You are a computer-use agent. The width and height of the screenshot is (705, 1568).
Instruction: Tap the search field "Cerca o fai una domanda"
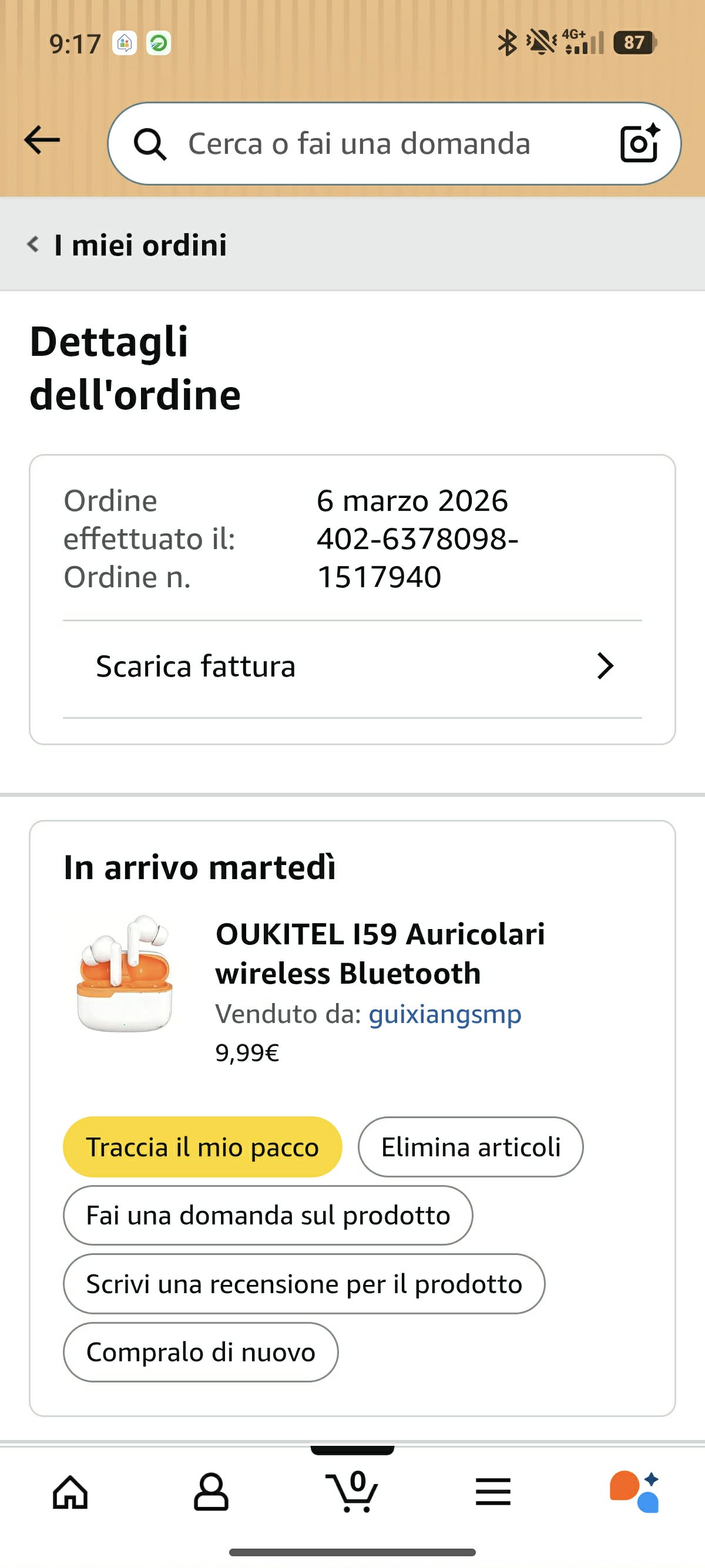pos(359,144)
